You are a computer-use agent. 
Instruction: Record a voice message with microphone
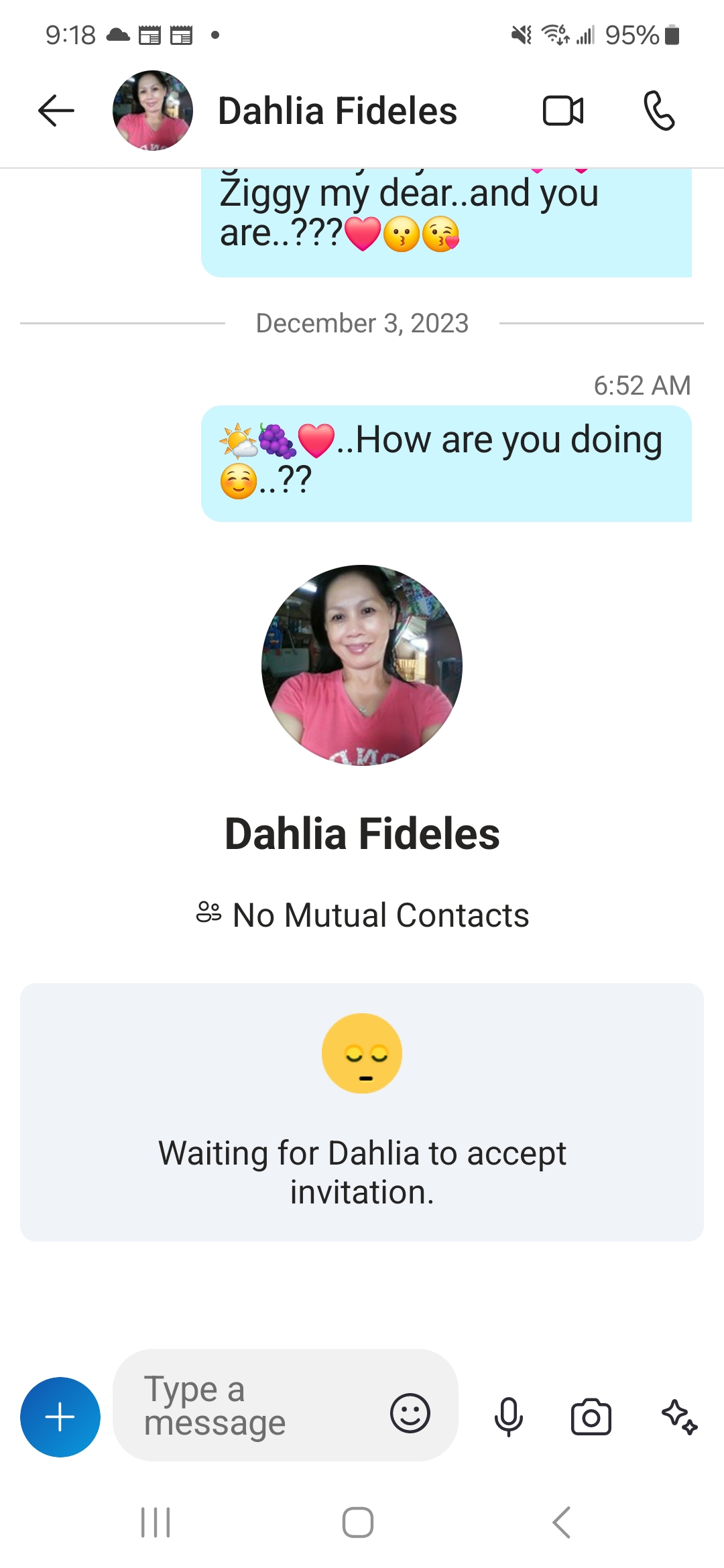click(508, 1417)
